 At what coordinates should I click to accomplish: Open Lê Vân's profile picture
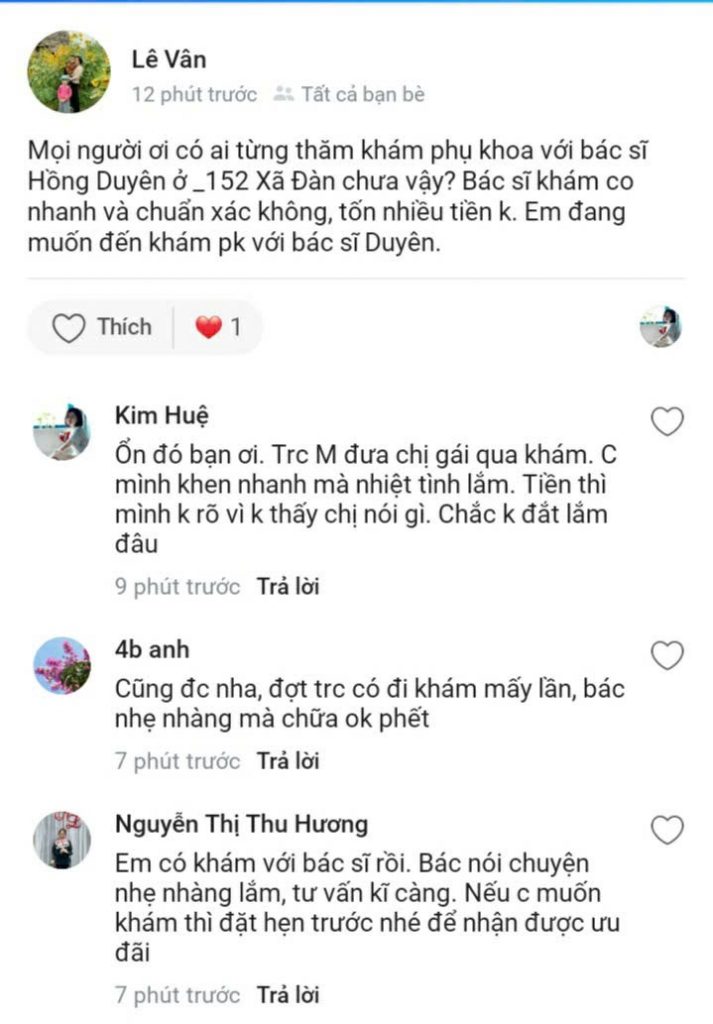(69, 71)
